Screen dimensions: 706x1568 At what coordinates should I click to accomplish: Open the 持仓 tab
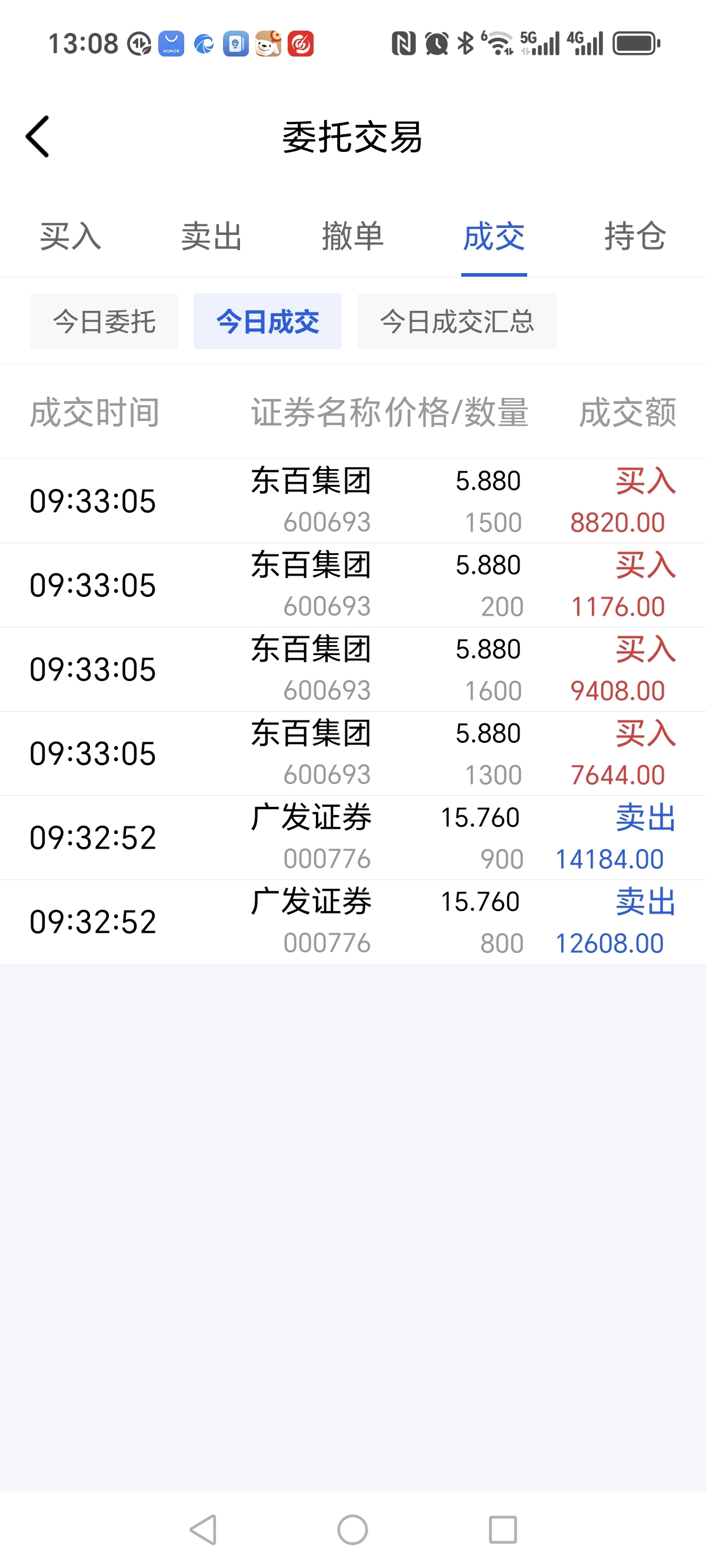pyautogui.click(x=635, y=237)
